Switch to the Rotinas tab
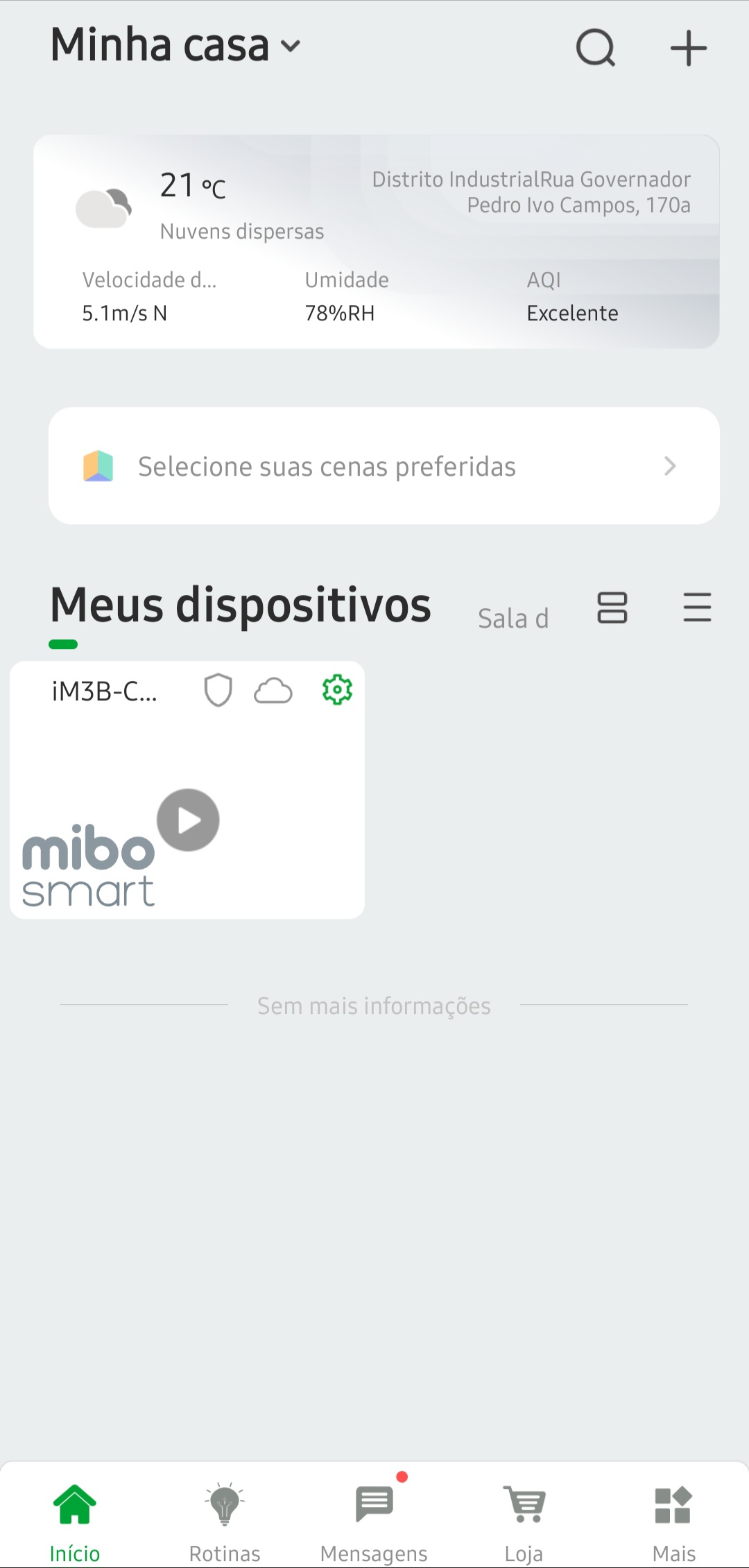The image size is (749, 1568). [225, 1519]
